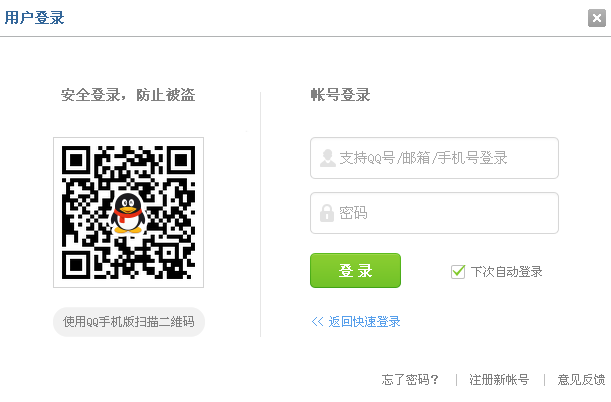Tap the 密码 password field
The image size is (611, 402).
[434, 213]
